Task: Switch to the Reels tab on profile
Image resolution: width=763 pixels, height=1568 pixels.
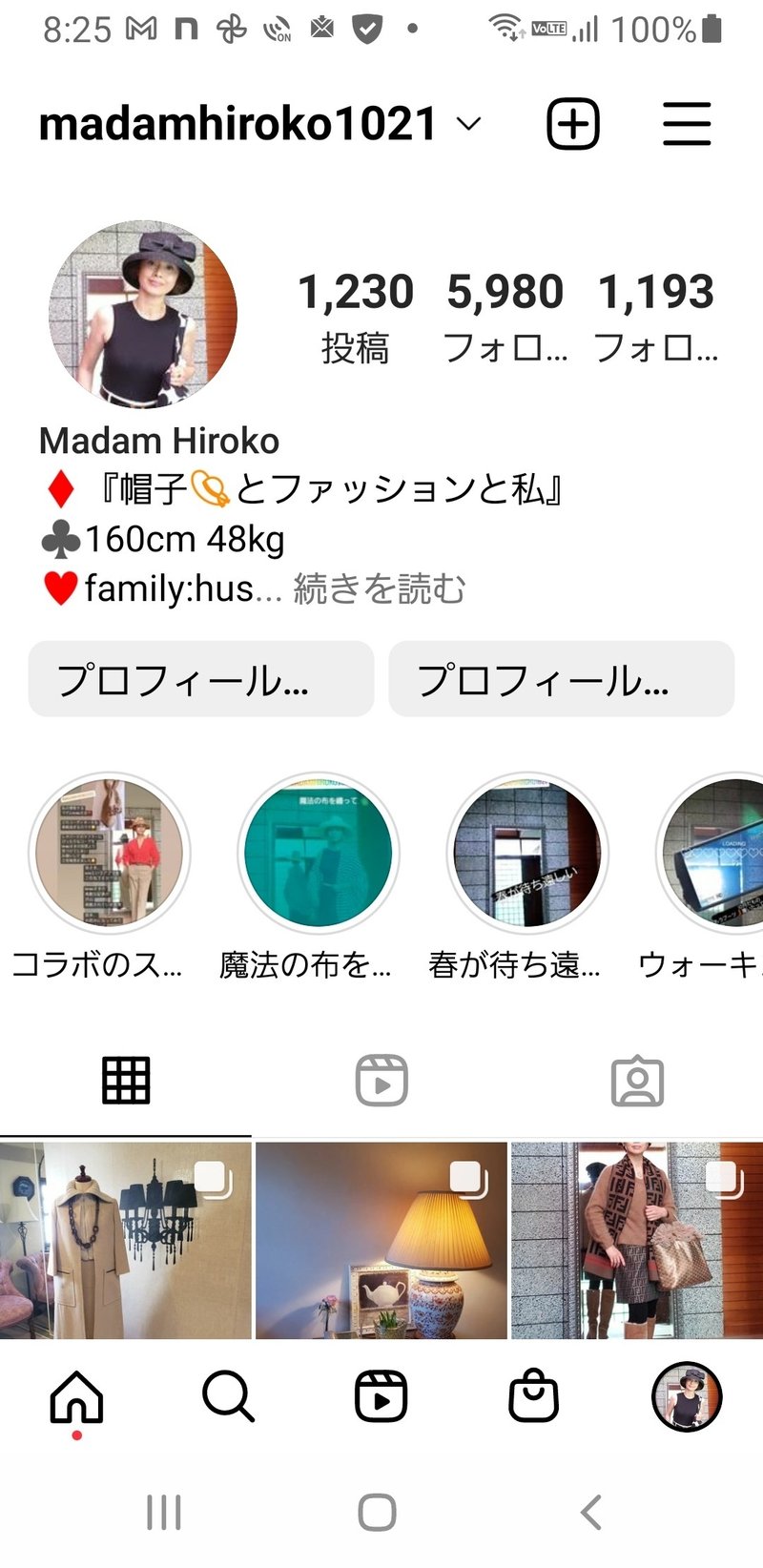Action: click(x=381, y=1079)
